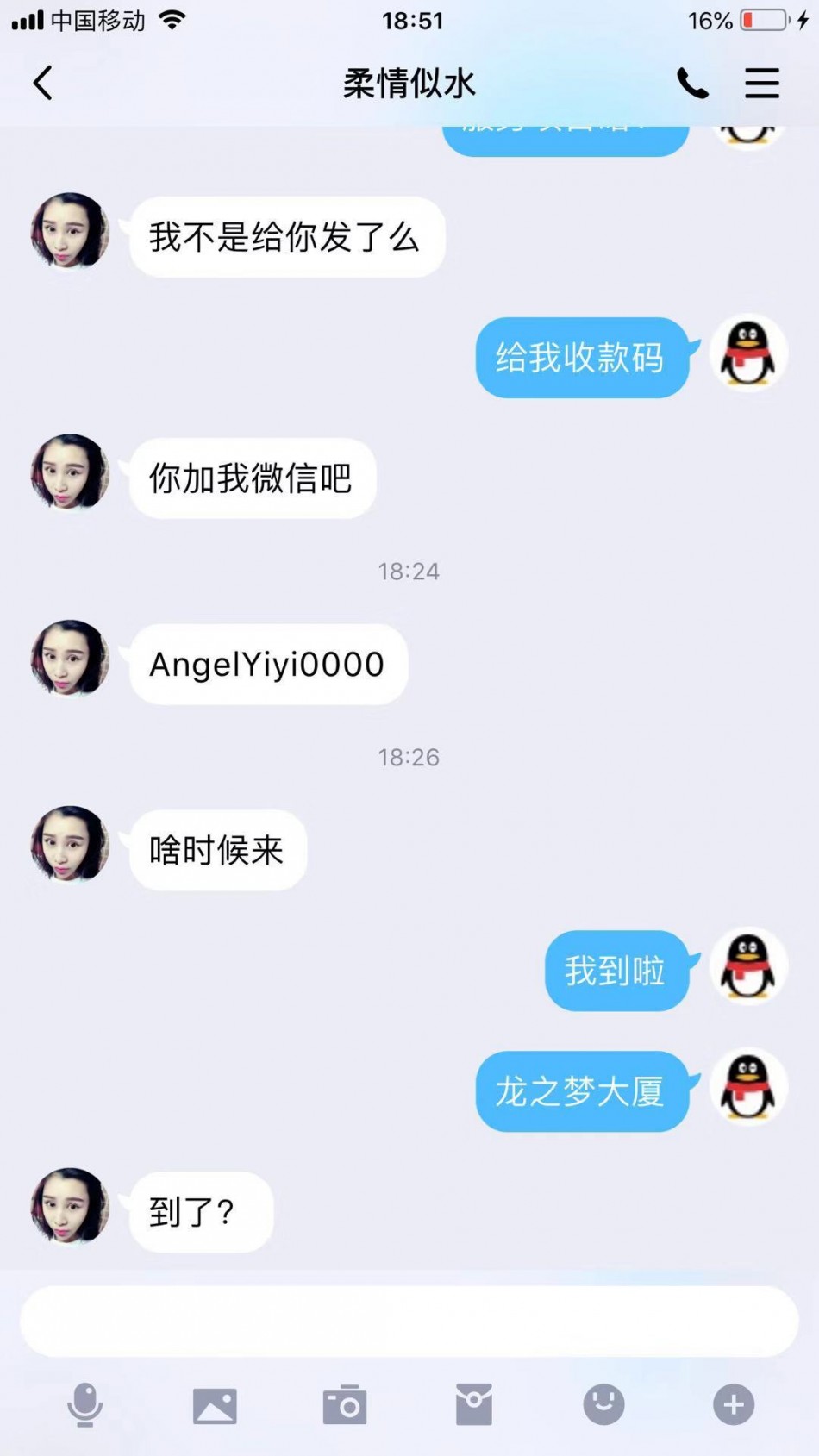This screenshot has height=1456, width=819.
Task: Send a red packet
Action: tap(474, 1404)
